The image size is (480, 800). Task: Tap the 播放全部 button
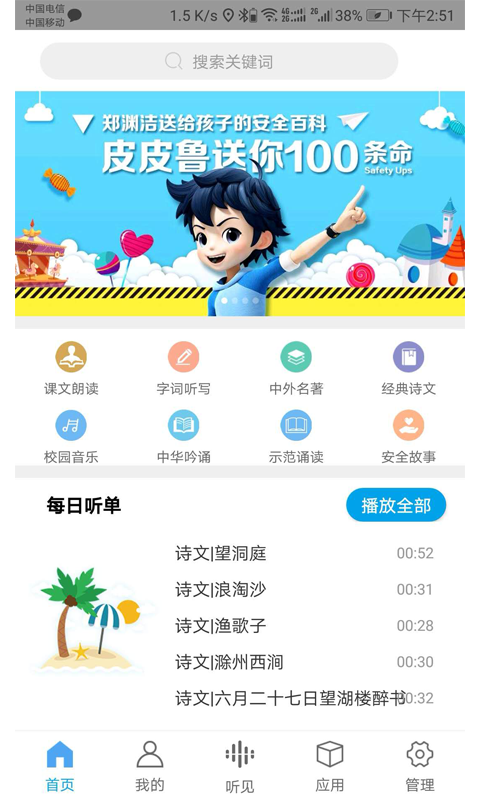(396, 506)
